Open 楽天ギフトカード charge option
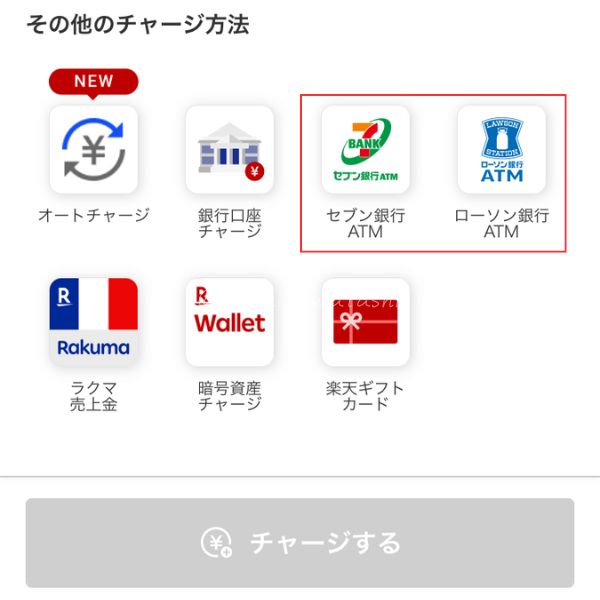This screenshot has height=600, width=600. pos(365,322)
